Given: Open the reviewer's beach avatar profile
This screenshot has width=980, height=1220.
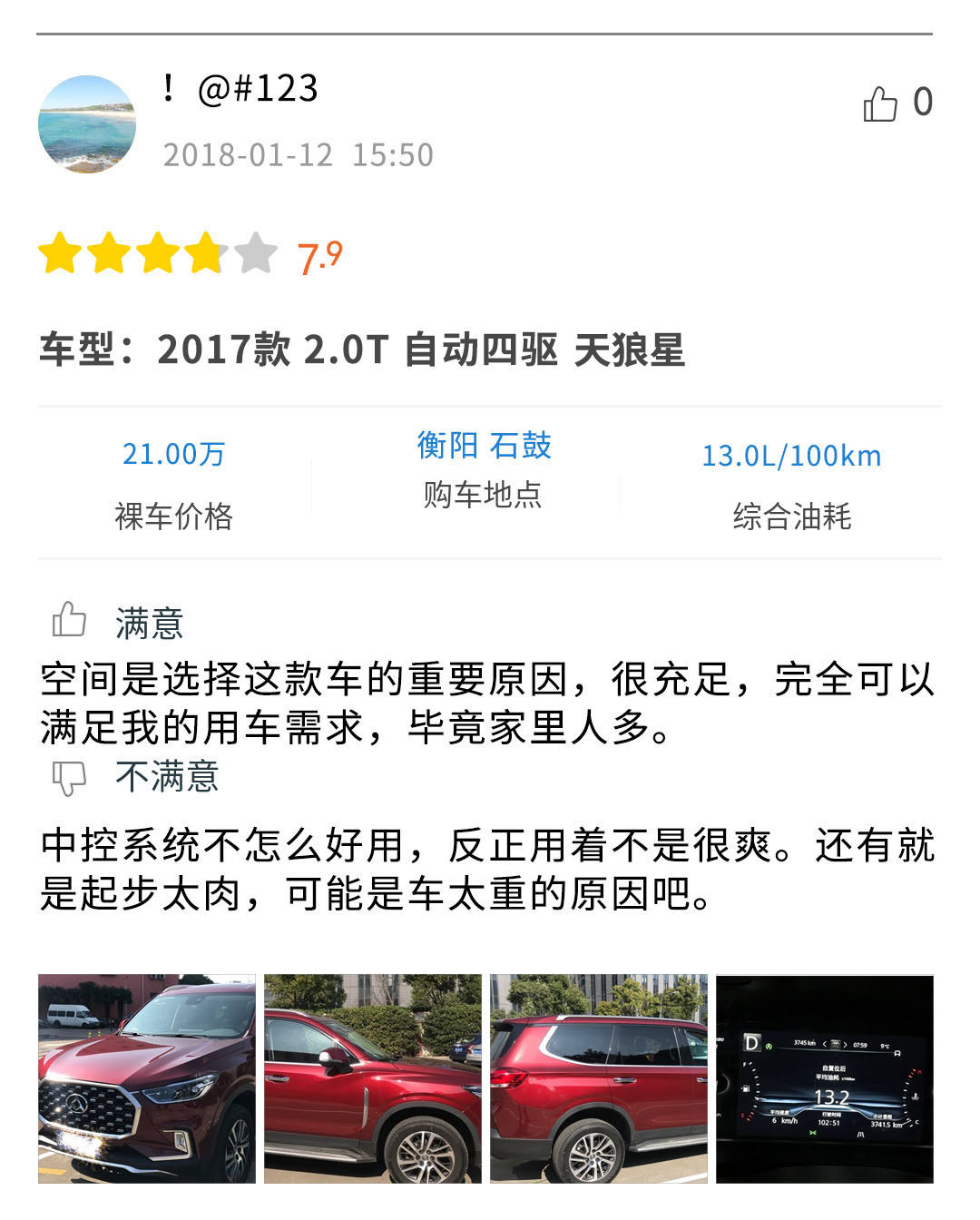Looking at the screenshot, I should [87, 124].
